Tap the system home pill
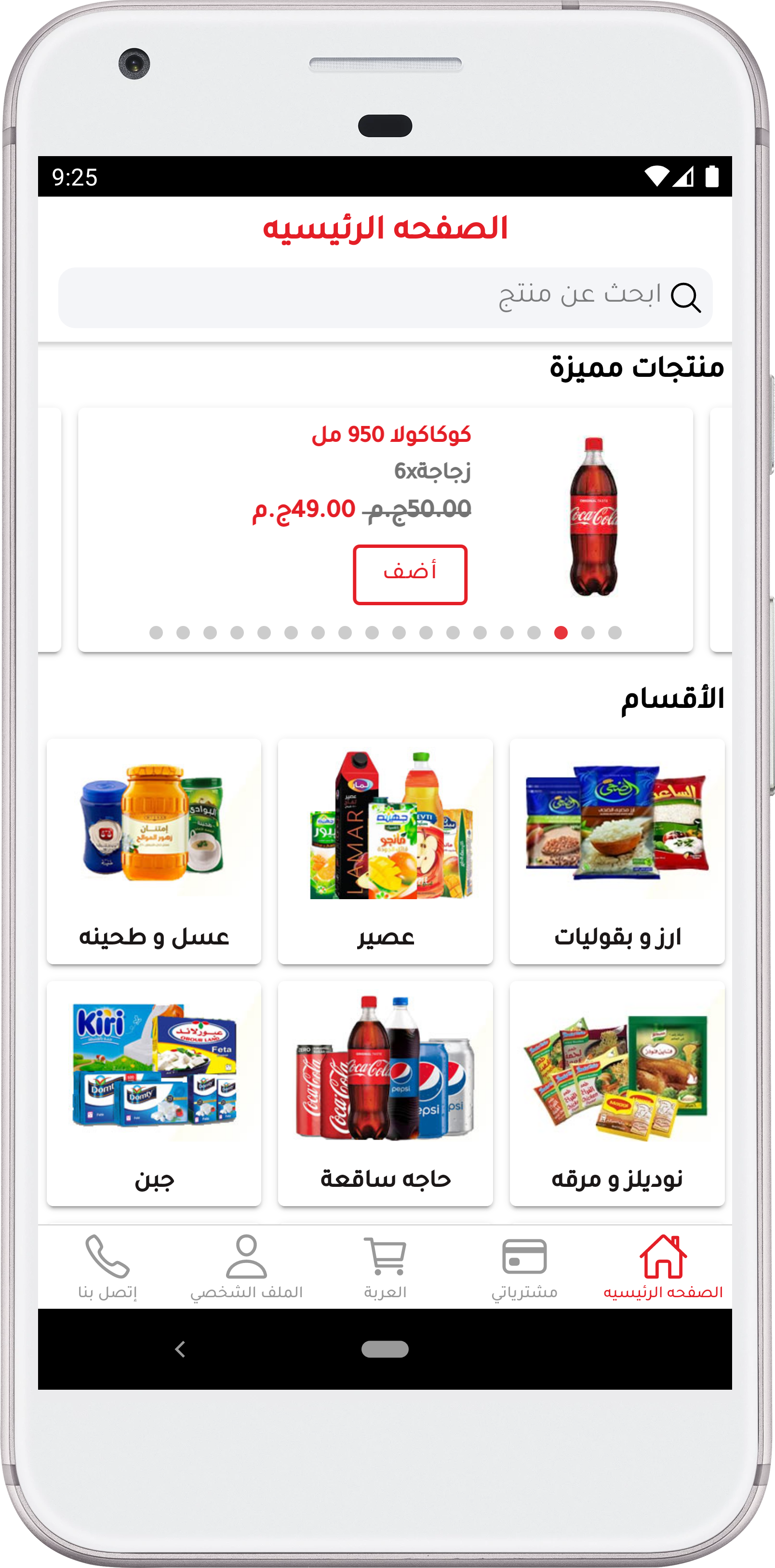This screenshot has width=775, height=1568. pyautogui.click(x=385, y=1350)
